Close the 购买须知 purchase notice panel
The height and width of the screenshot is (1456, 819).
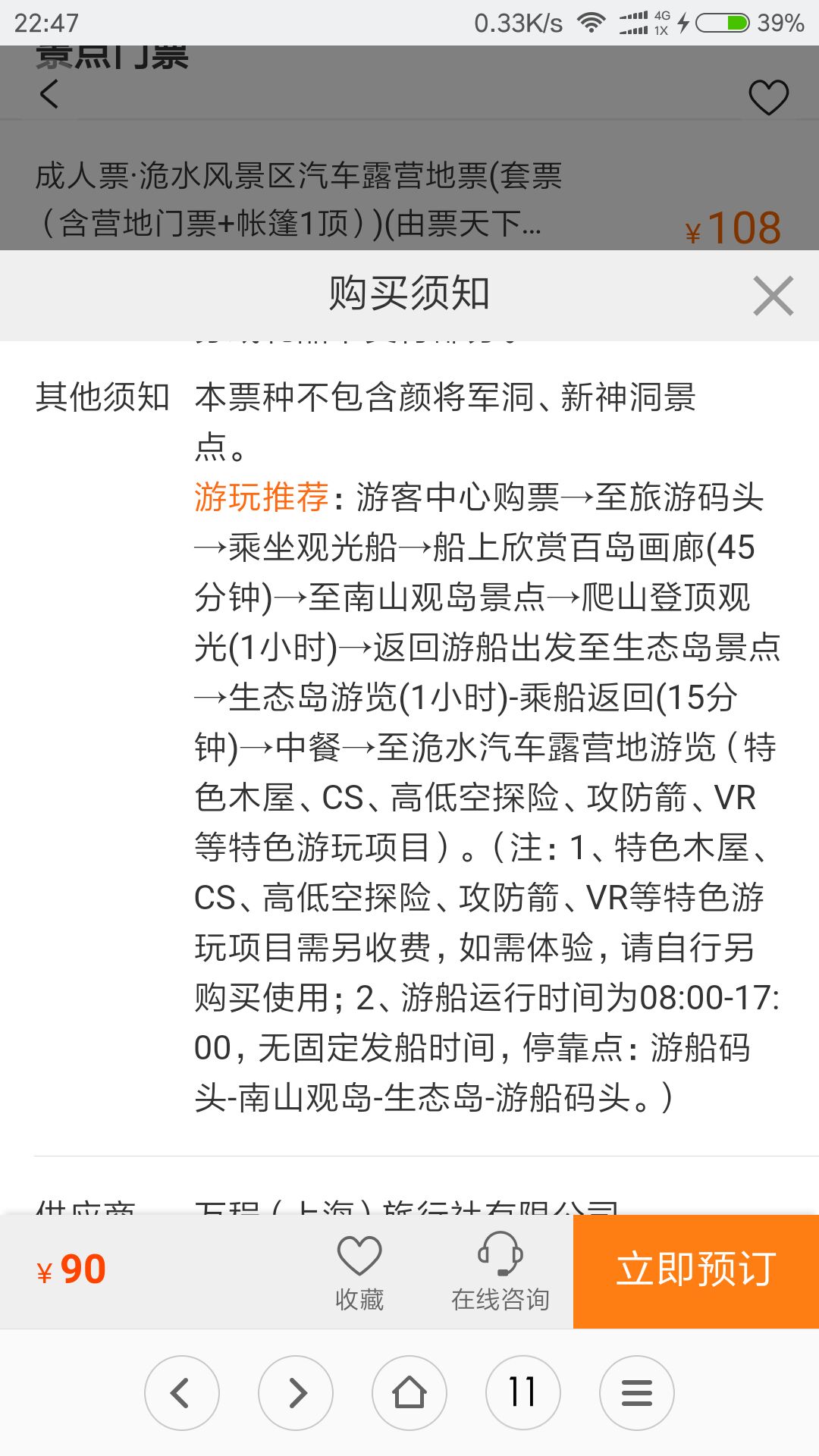(773, 295)
